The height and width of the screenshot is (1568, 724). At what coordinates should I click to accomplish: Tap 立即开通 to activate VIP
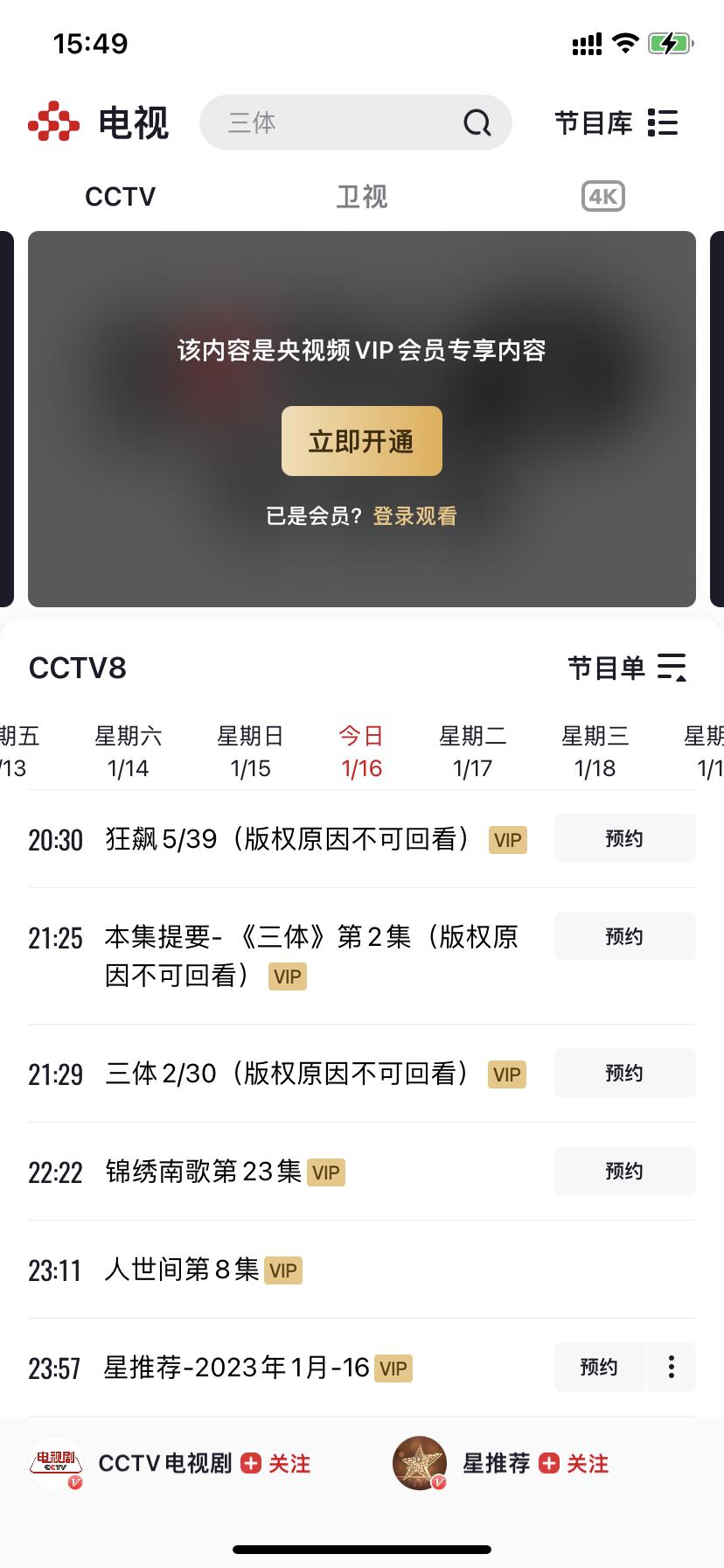coord(362,441)
